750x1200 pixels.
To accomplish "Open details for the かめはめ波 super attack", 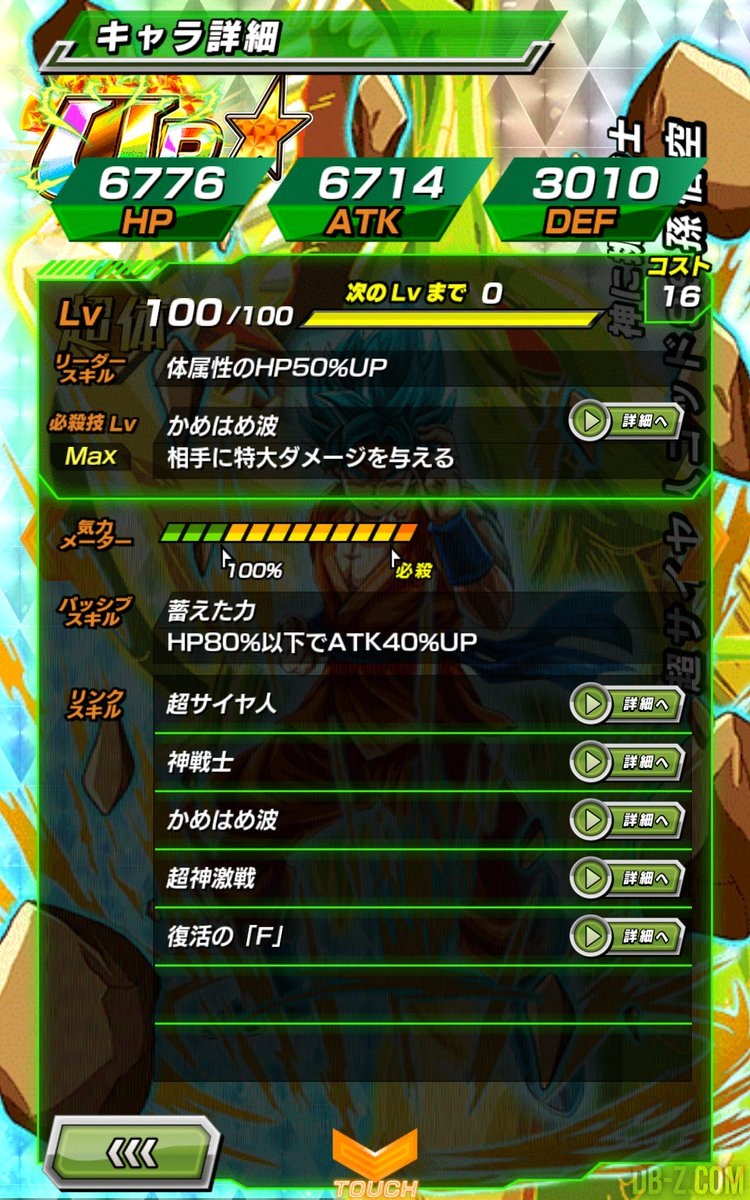I will point(626,422).
